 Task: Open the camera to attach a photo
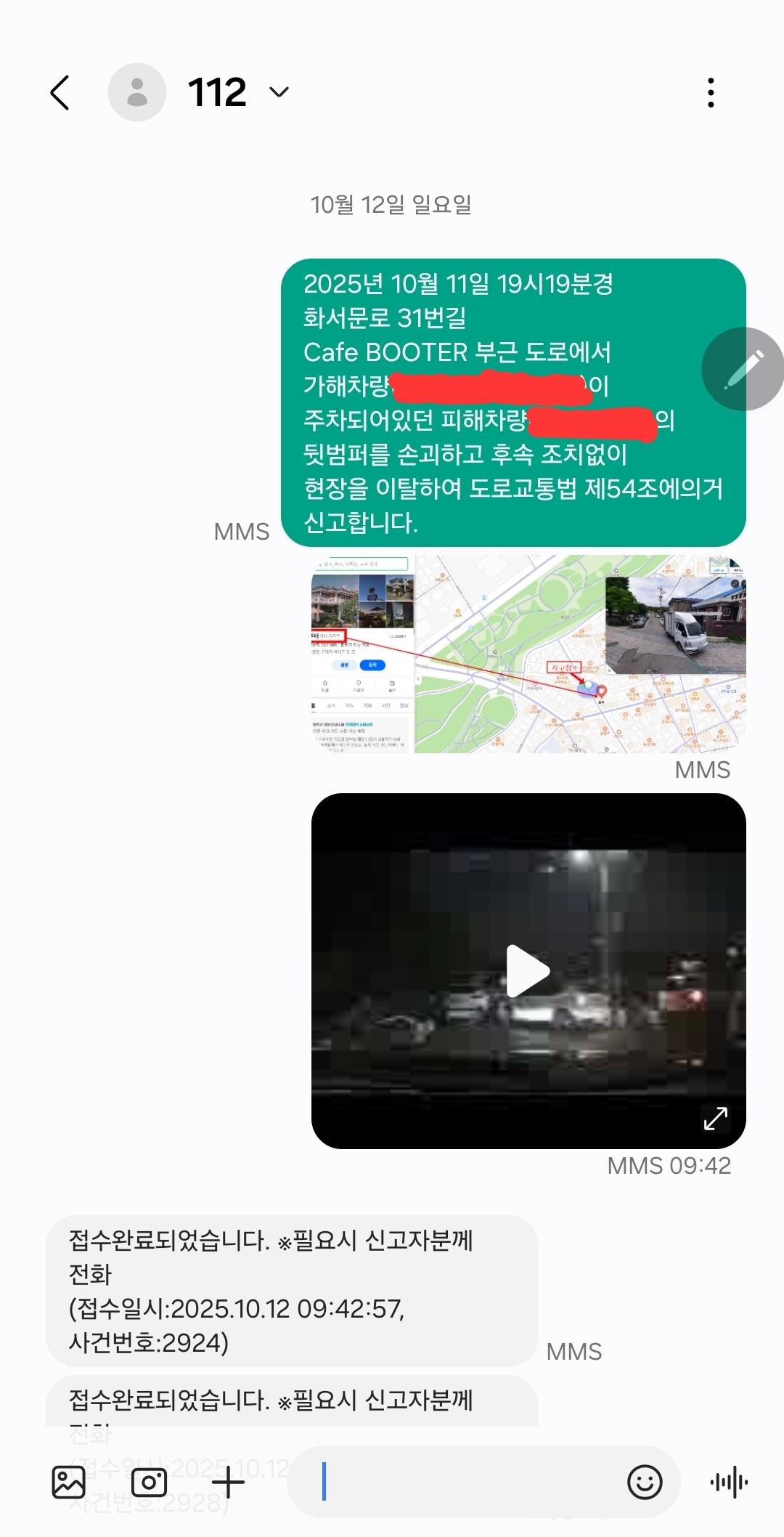pyautogui.click(x=149, y=1482)
